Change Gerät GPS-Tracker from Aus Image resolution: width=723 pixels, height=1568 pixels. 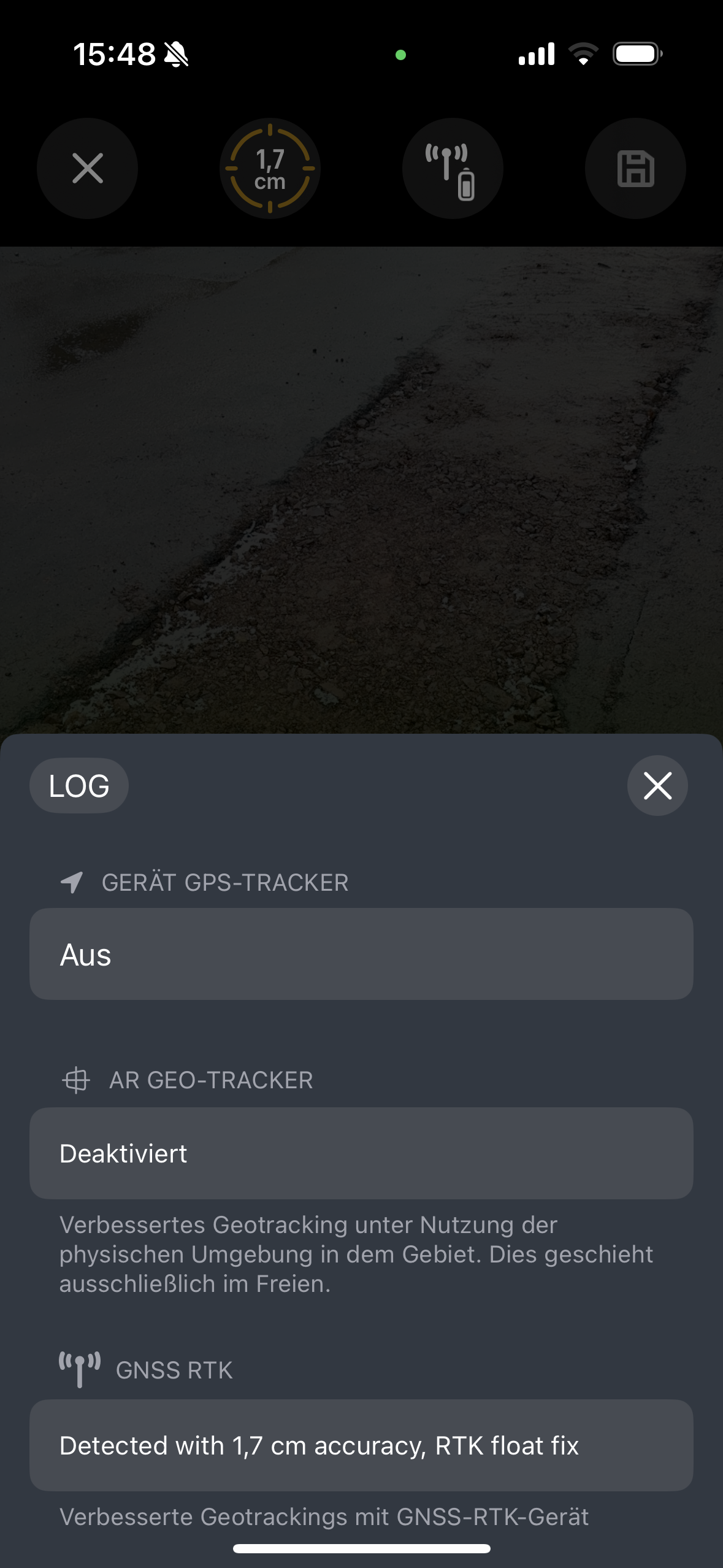pyautogui.click(x=361, y=955)
